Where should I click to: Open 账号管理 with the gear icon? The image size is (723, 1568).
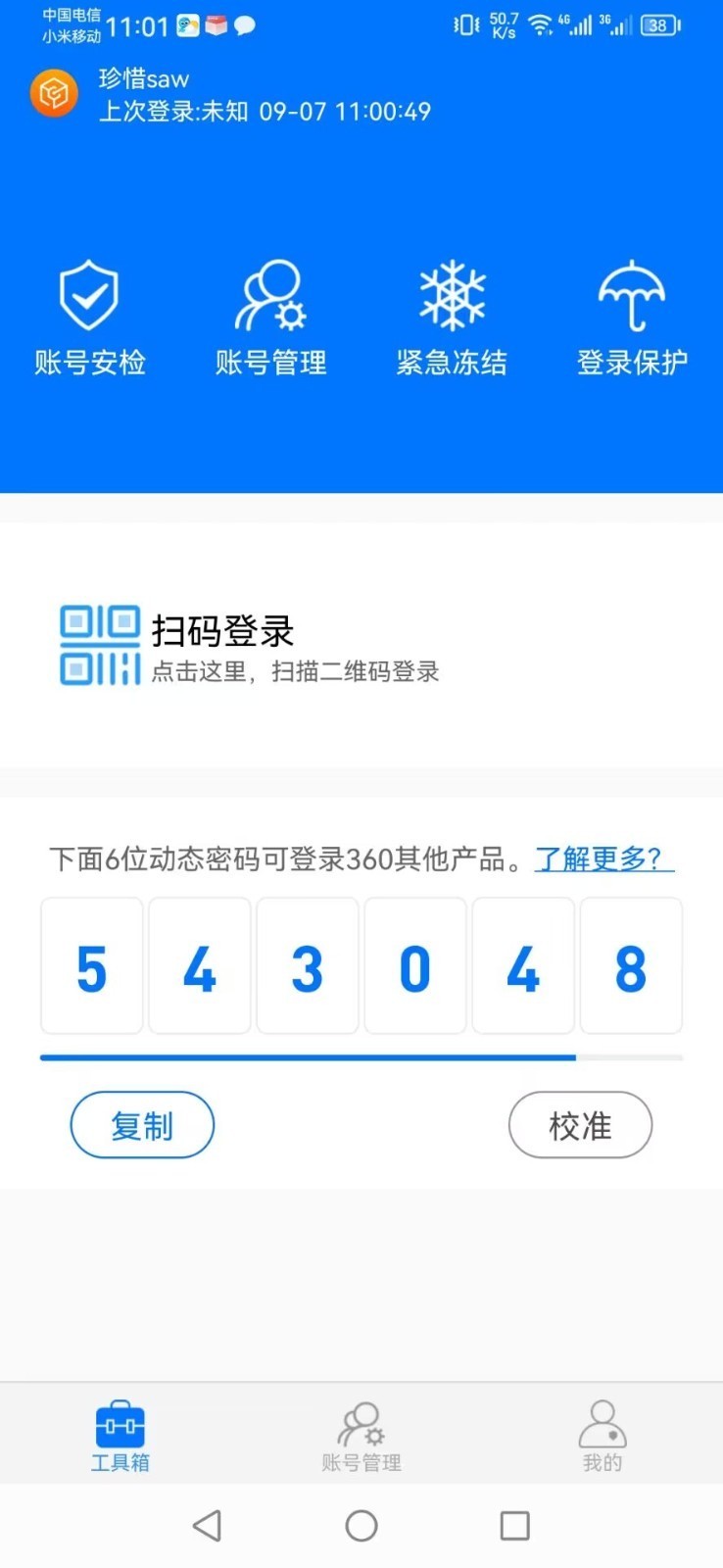coord(270,318)
